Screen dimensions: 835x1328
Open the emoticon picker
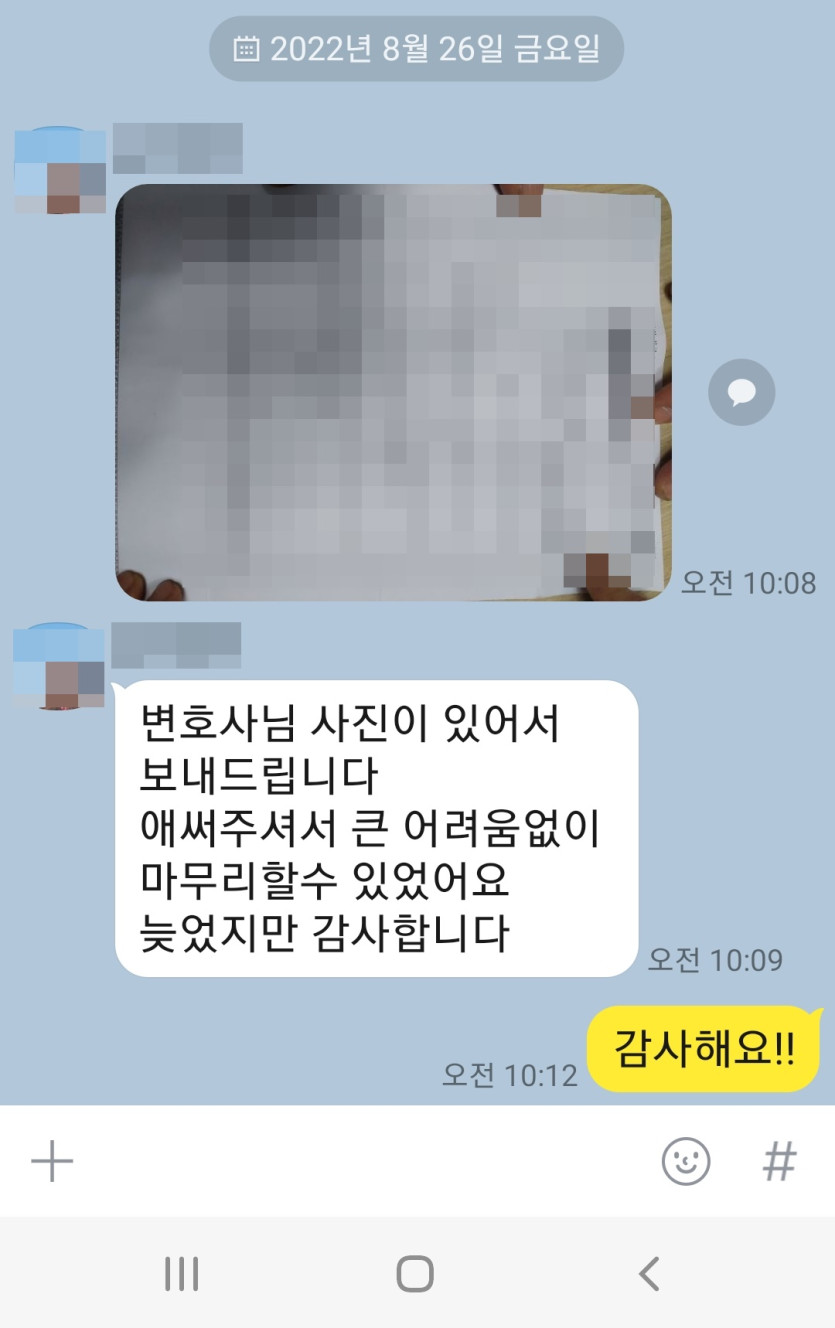(686, 1162)
